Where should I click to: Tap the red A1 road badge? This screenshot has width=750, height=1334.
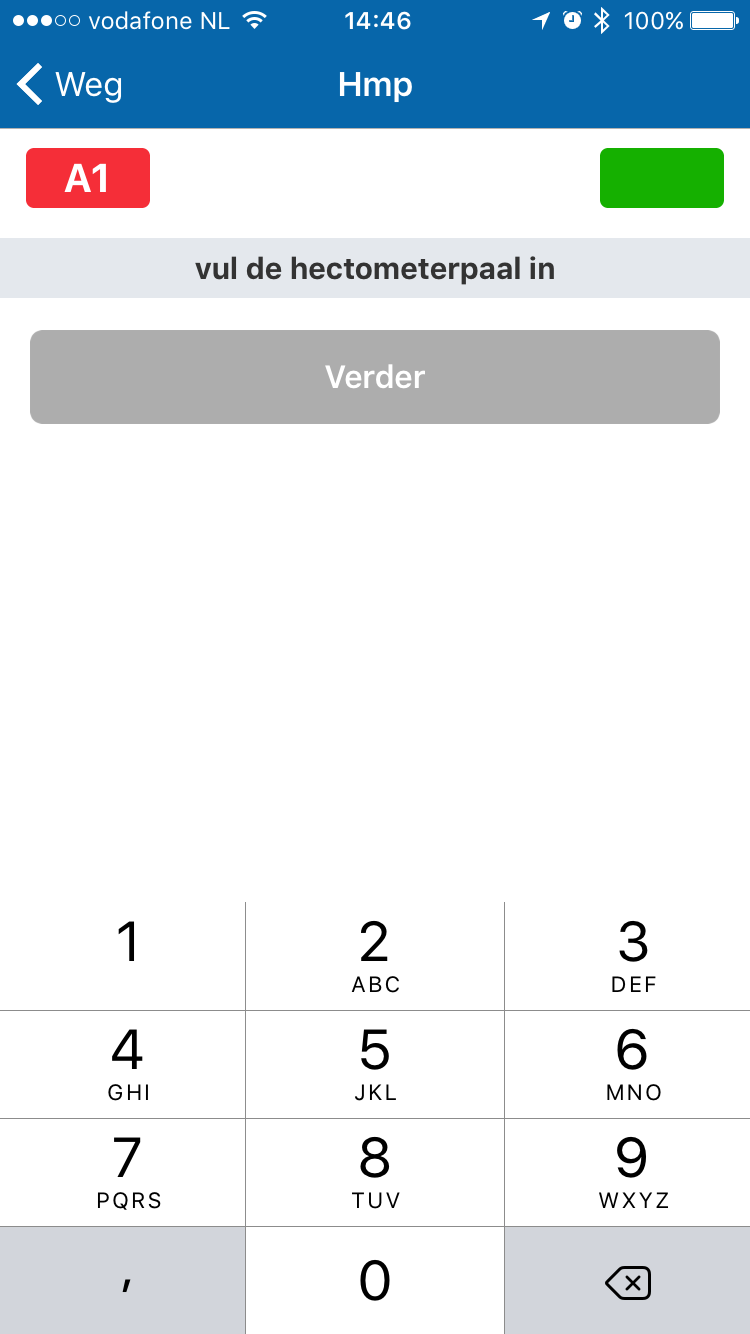pos(88,178)
